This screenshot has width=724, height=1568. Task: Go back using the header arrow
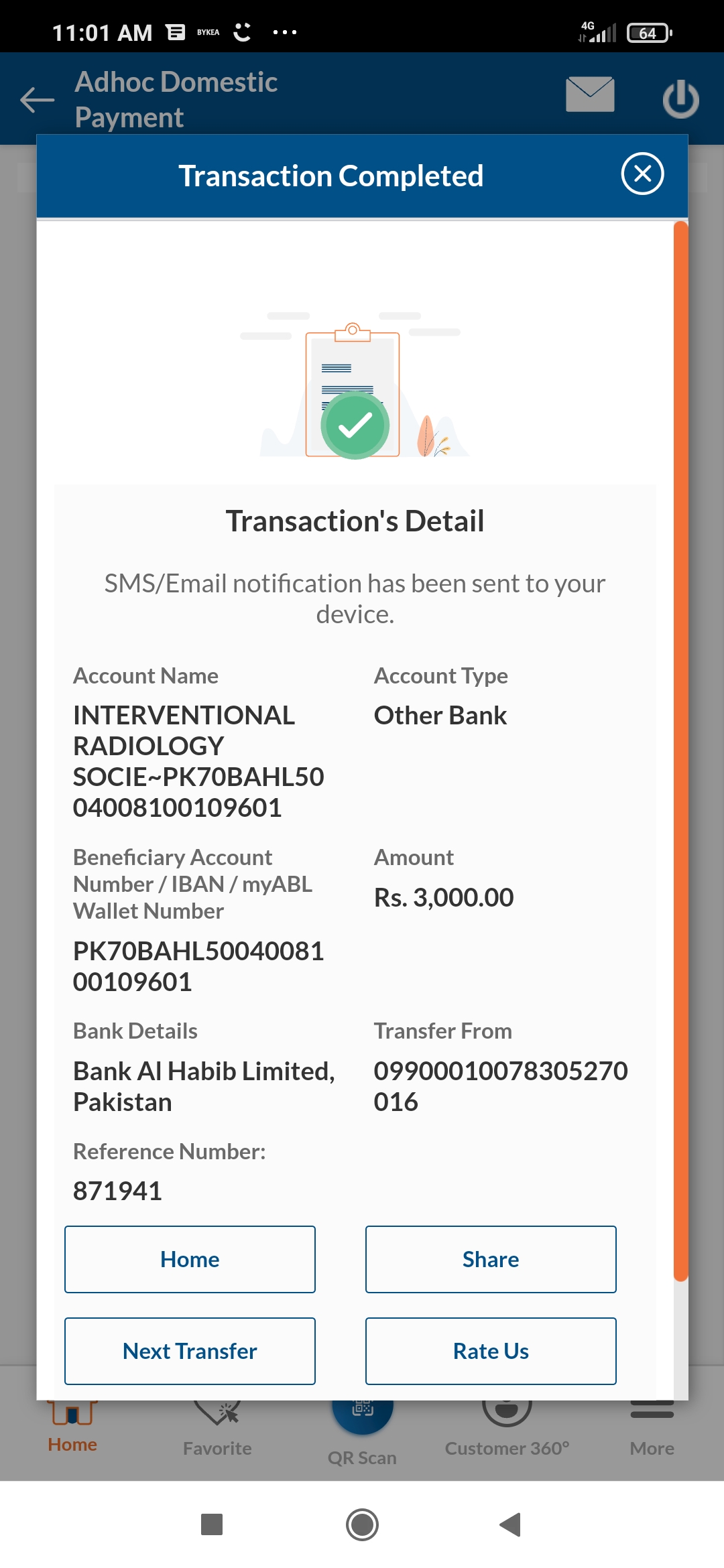tap(38, 101)
